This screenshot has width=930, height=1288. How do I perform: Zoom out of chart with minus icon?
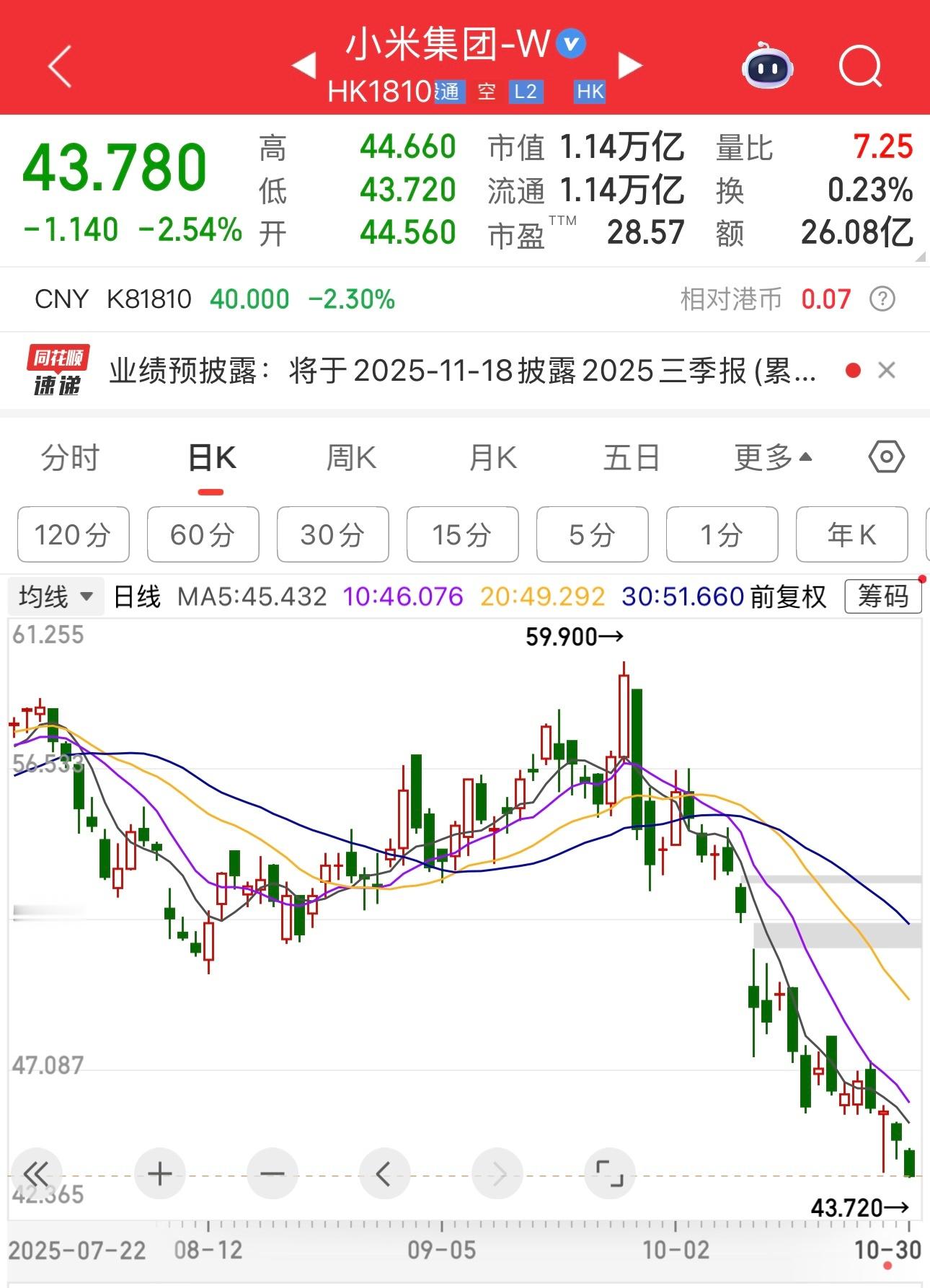271,1174
